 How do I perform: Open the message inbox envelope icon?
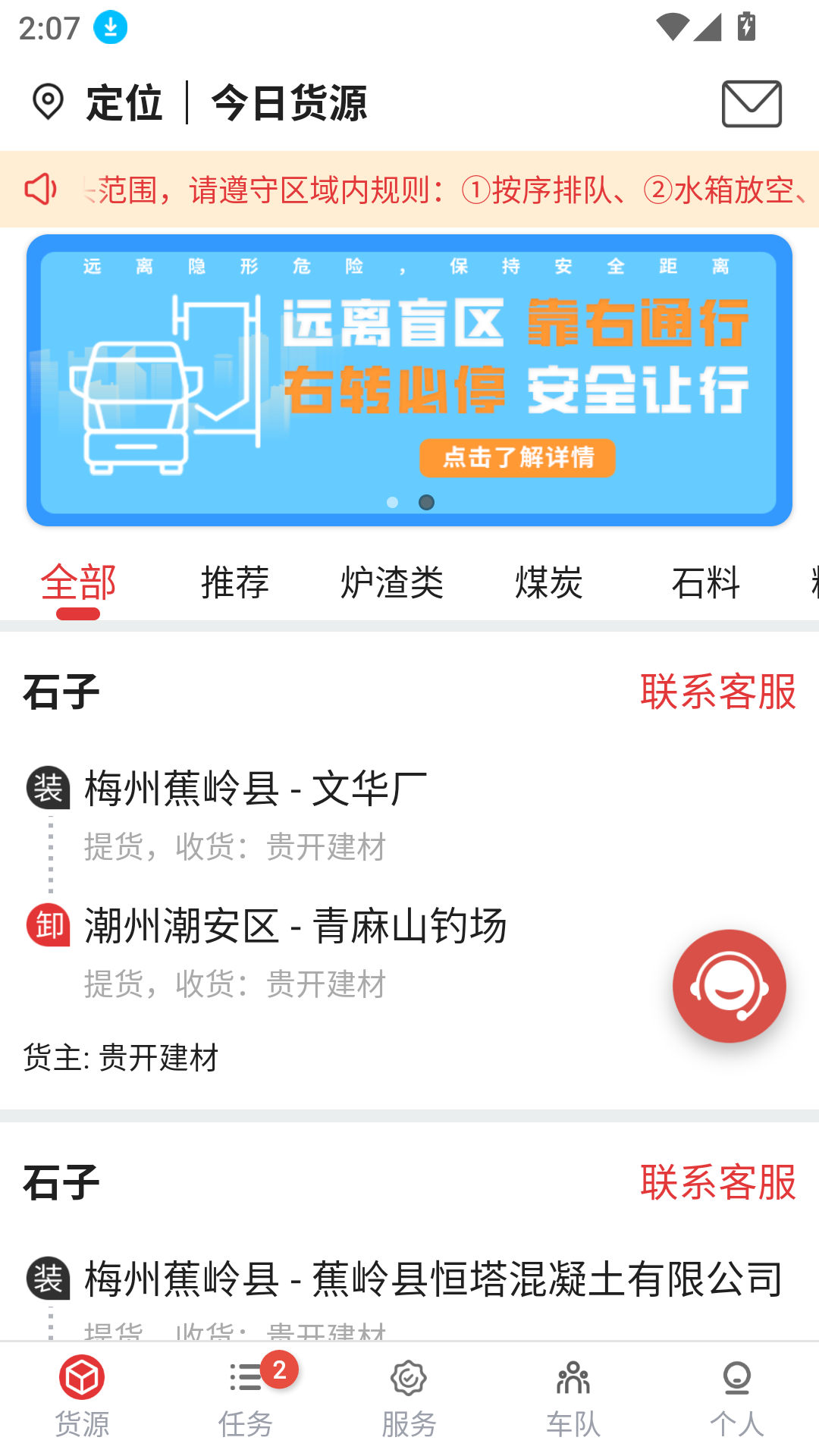point(752,104)
